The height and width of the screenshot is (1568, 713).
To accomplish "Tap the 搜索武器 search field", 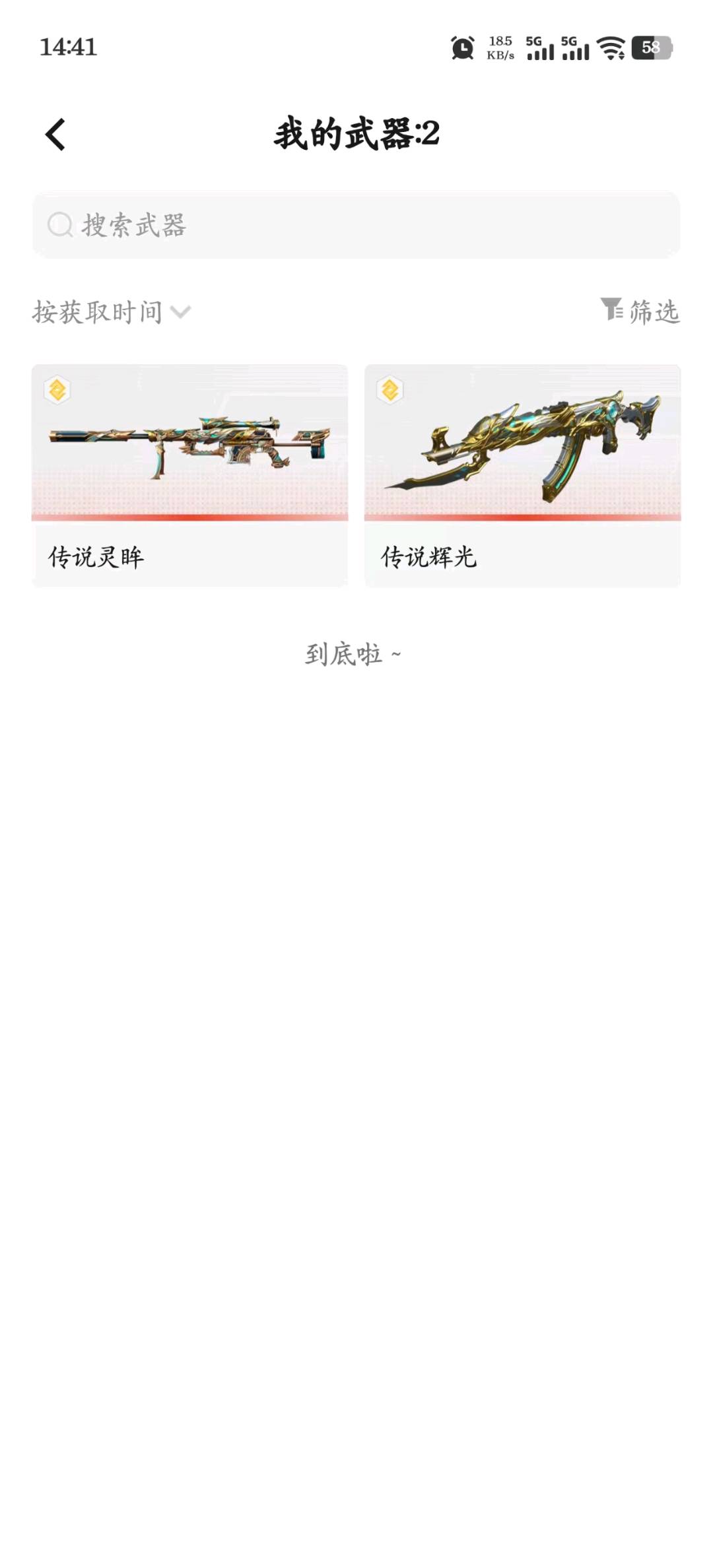I will (356, 225).
